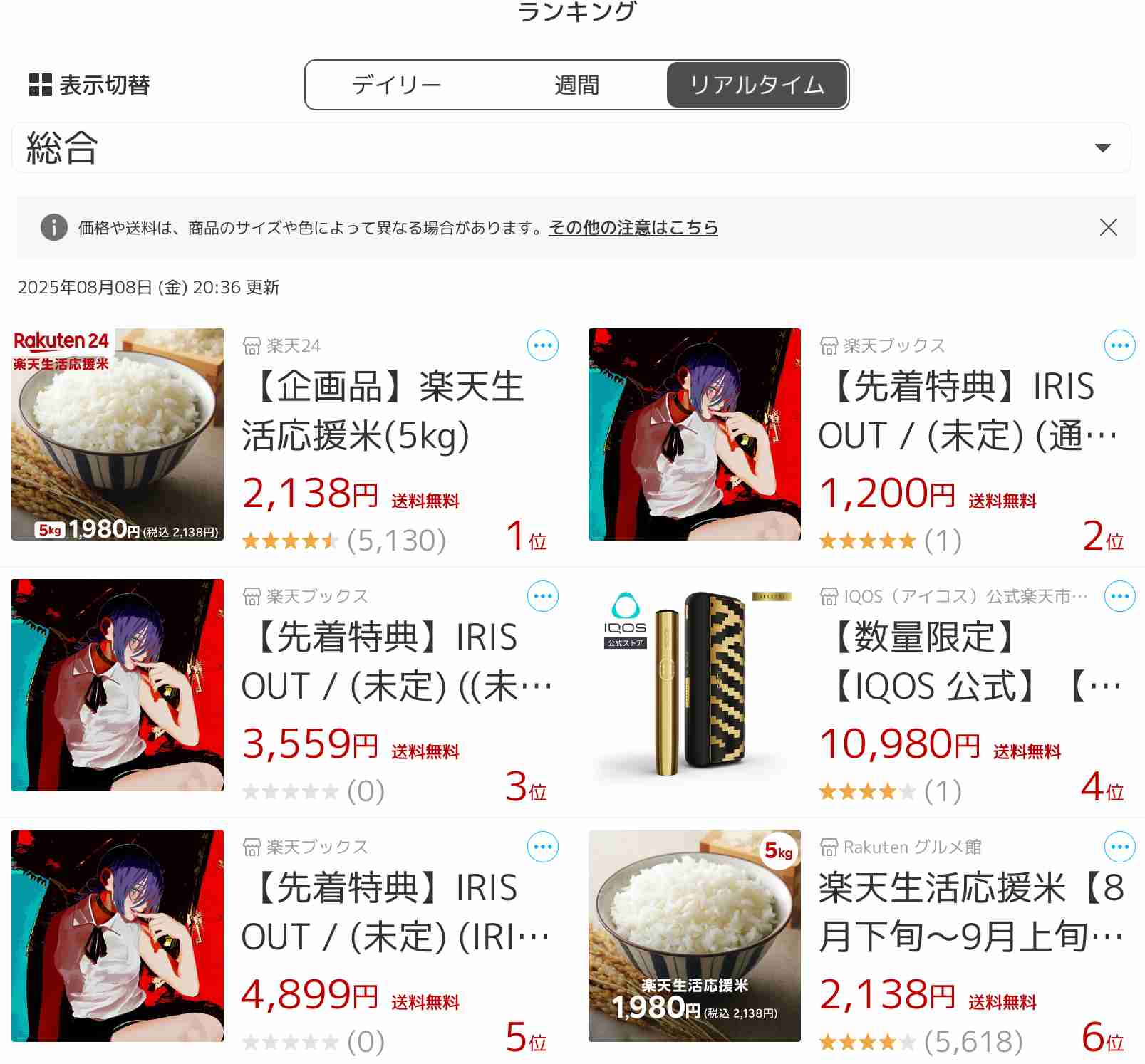Open more options for the 3位 item

tap(543, 596)
